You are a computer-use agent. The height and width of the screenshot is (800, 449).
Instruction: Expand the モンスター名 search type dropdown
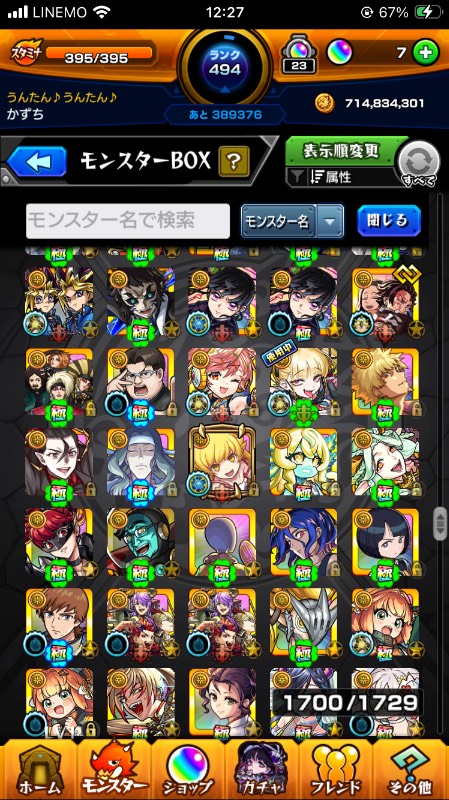(292, 221)
